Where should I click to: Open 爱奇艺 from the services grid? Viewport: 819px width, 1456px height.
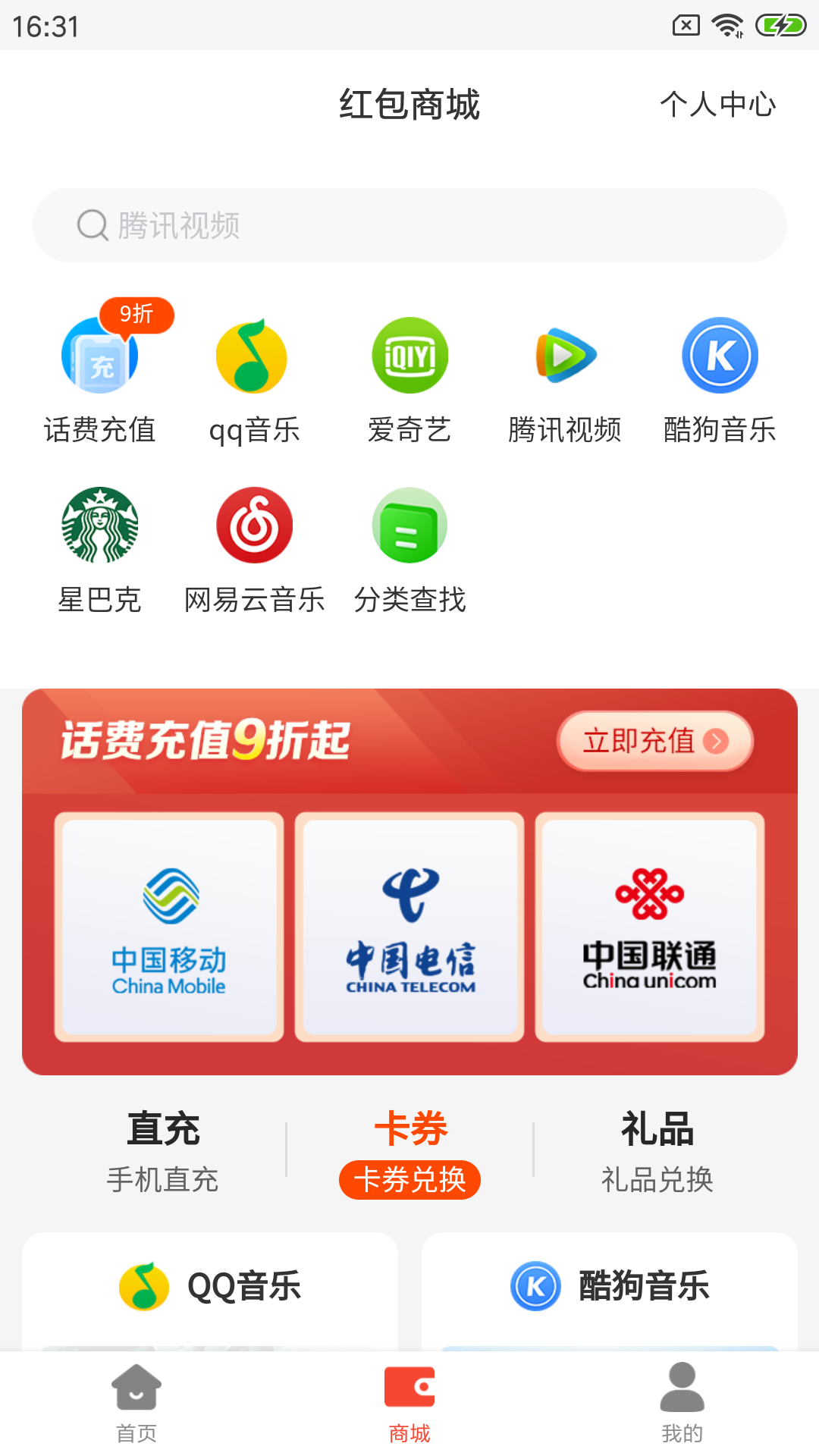pos(409,355)
